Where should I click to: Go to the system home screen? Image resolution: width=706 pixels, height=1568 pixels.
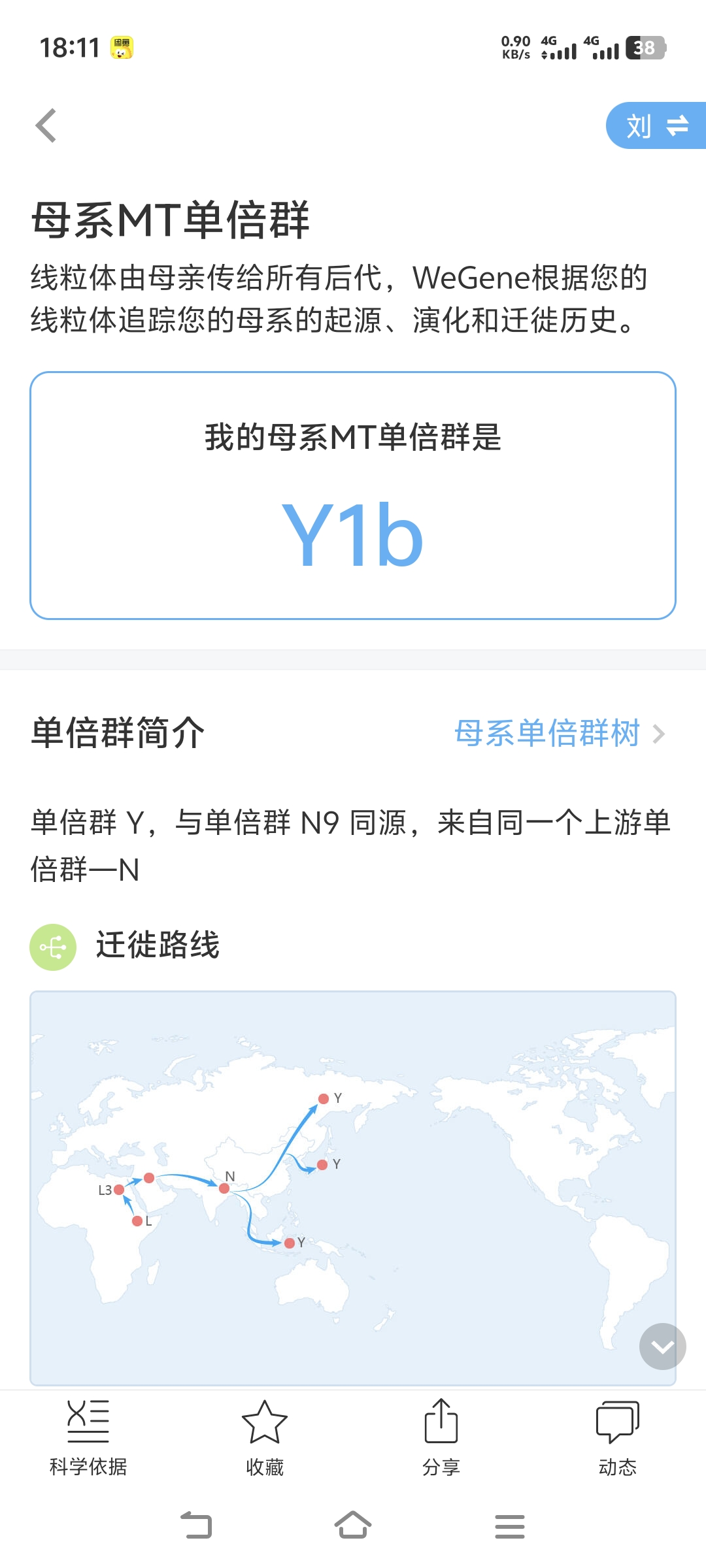(x=353, y=1526)
